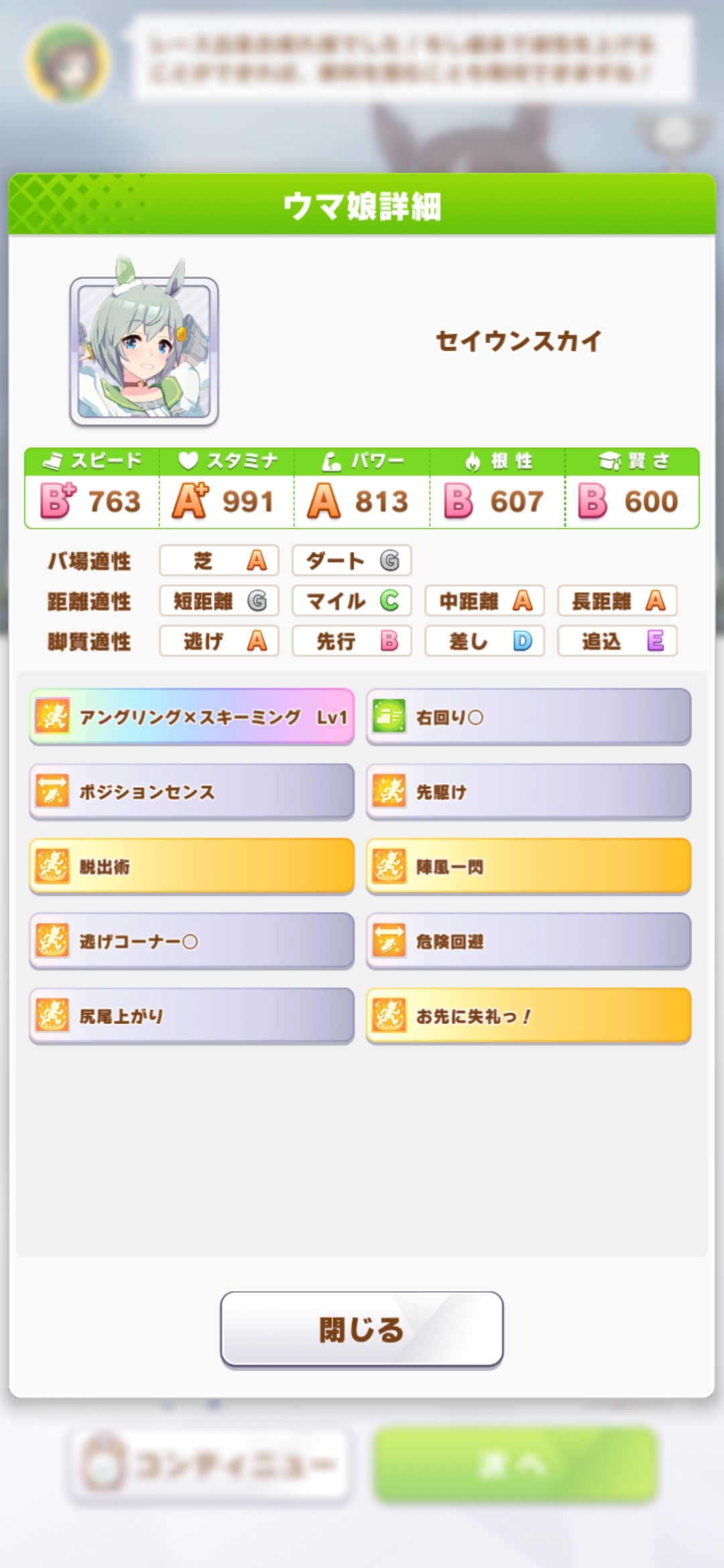
Task: Open the アングリング×スキーミング skill details
Action: [192, 717]
